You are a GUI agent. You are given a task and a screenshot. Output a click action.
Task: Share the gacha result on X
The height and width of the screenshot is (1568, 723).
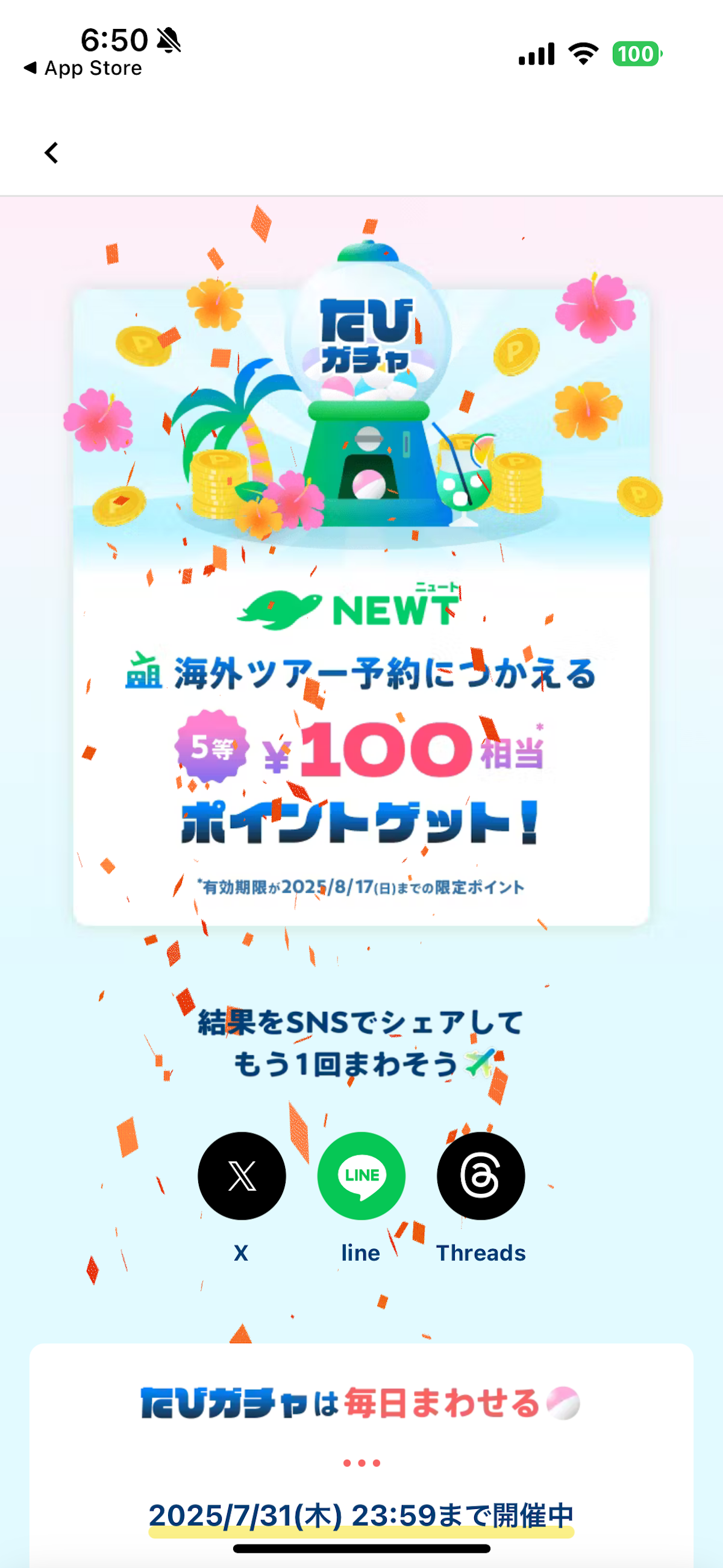(242, 1175)
